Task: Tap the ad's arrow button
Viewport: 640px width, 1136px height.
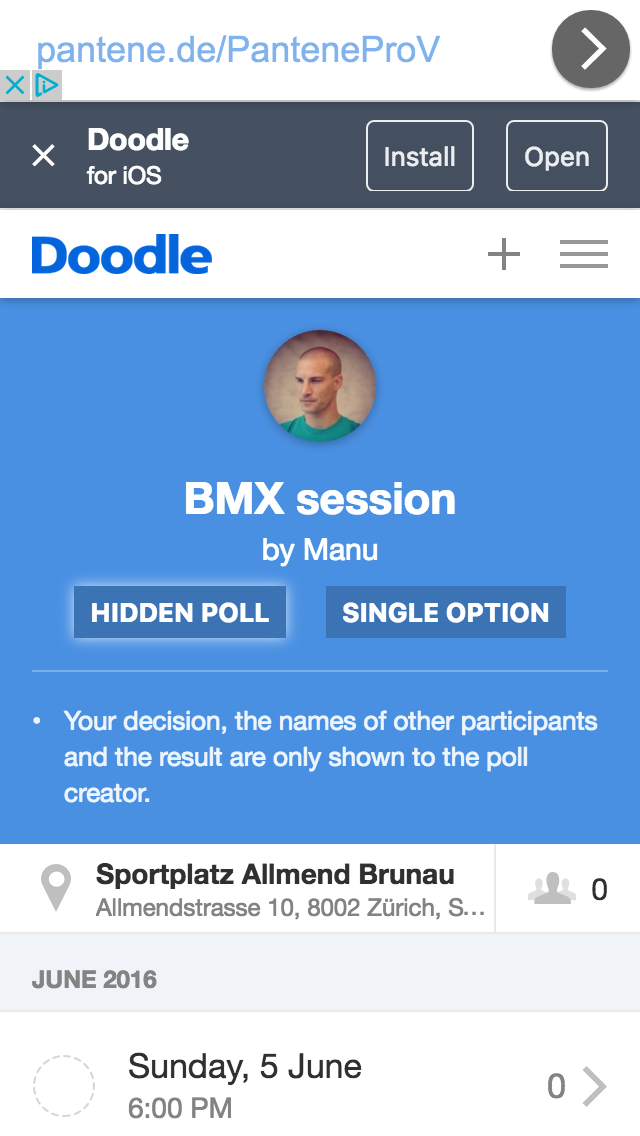Action: click(x=591, y=49)
